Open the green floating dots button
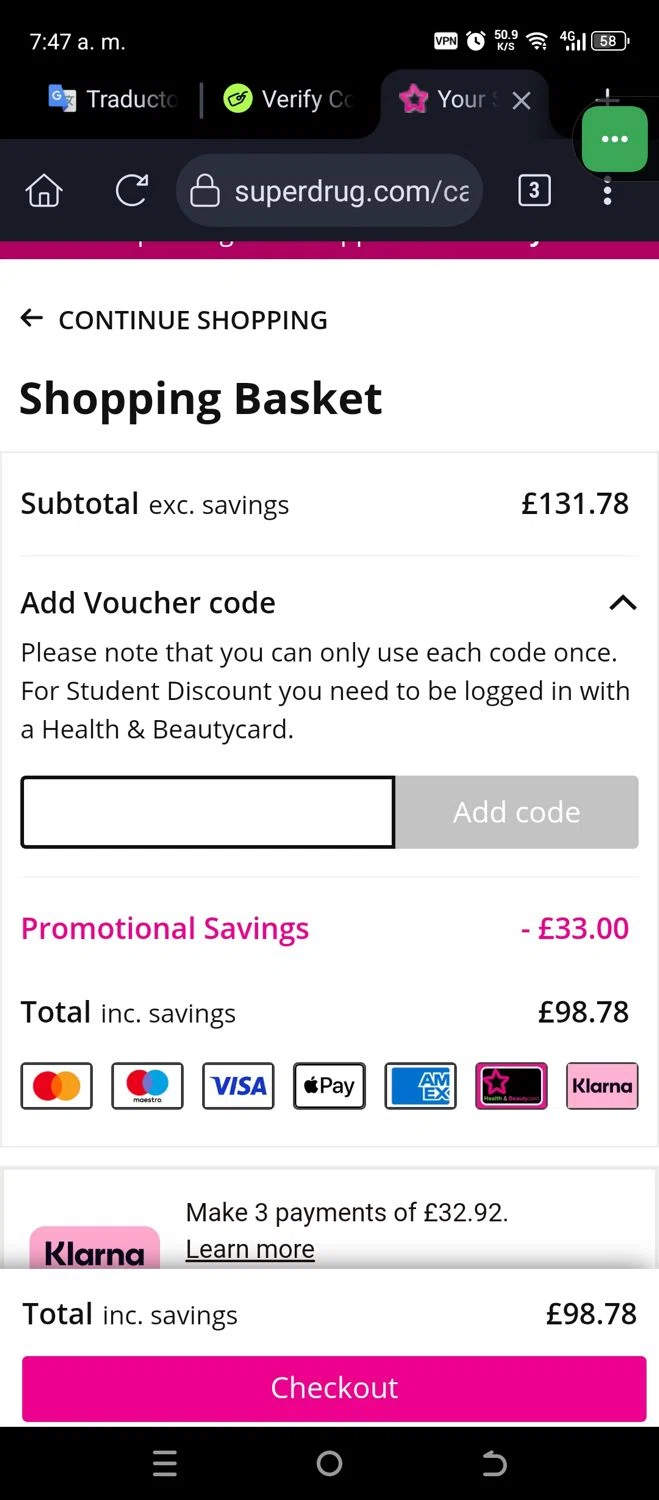This screenshot has width=659, height=1500. [x=615, y=139]
